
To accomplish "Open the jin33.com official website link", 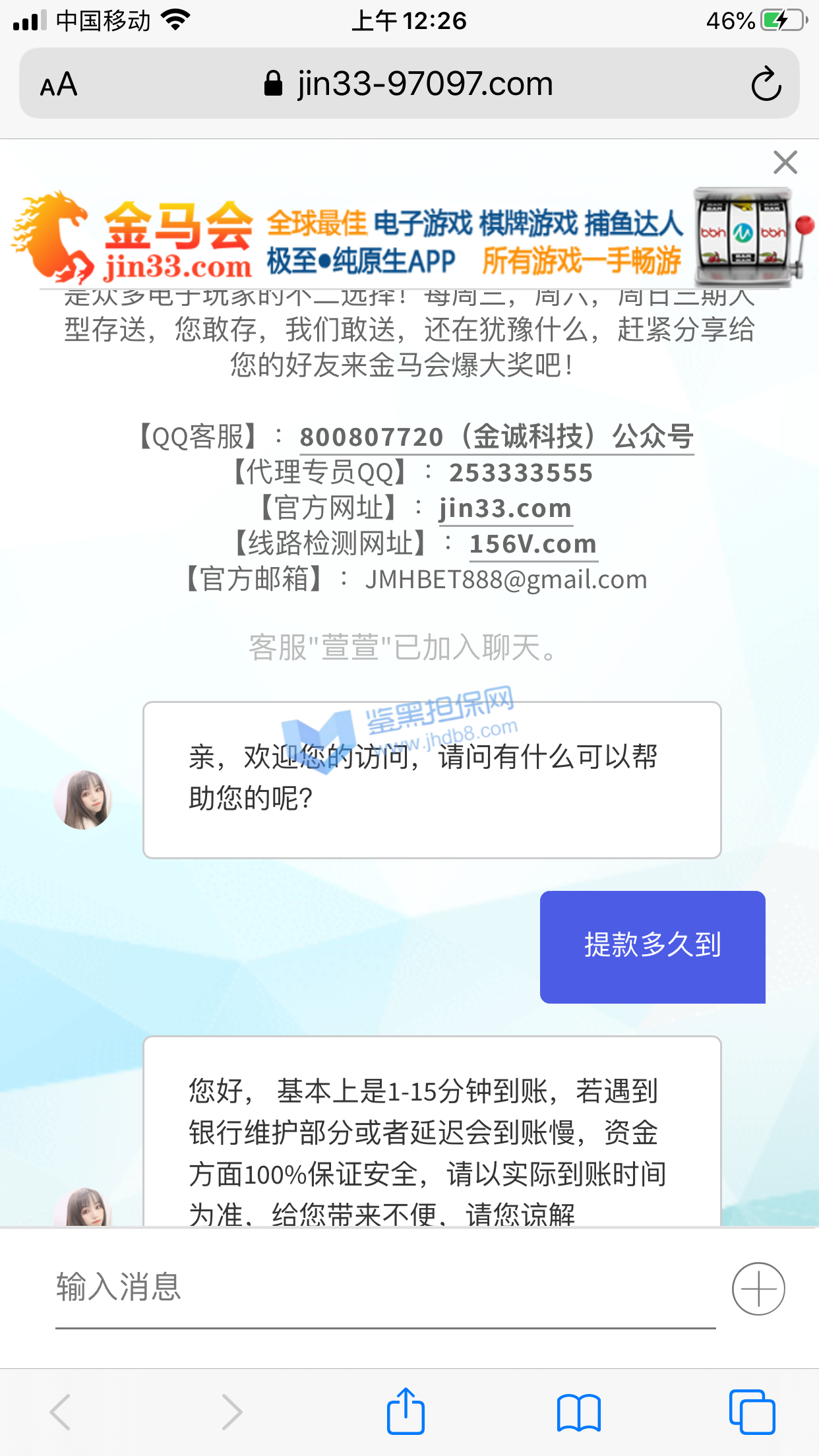I will [x=505, y=508].
